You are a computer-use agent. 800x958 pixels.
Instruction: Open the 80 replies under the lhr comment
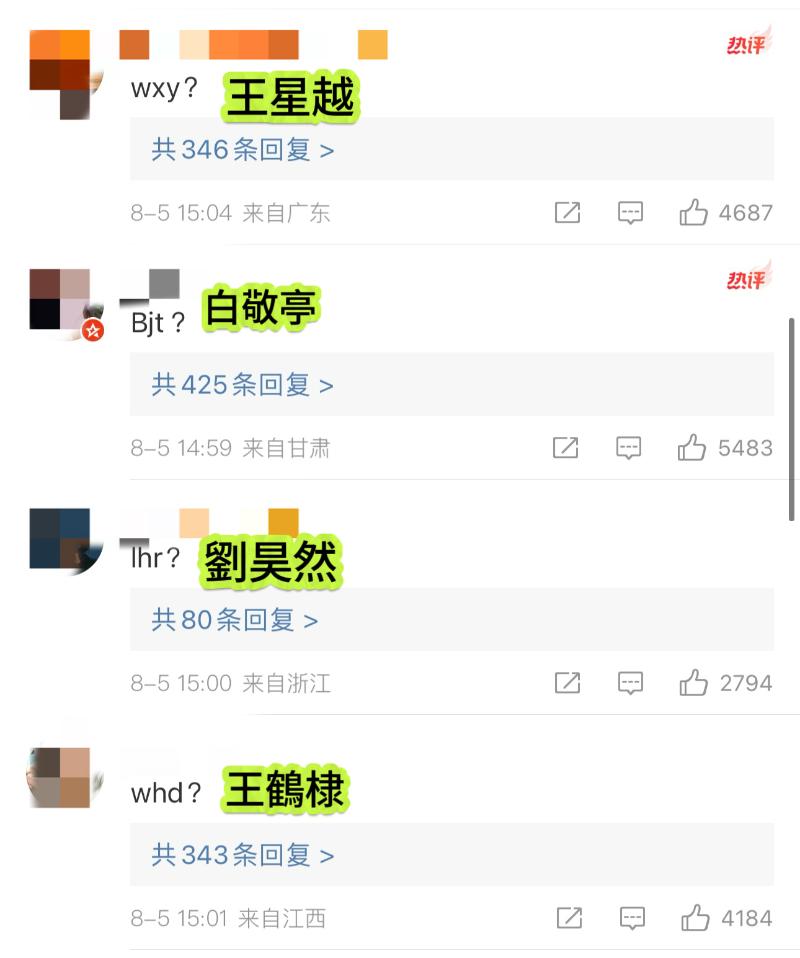235,620
